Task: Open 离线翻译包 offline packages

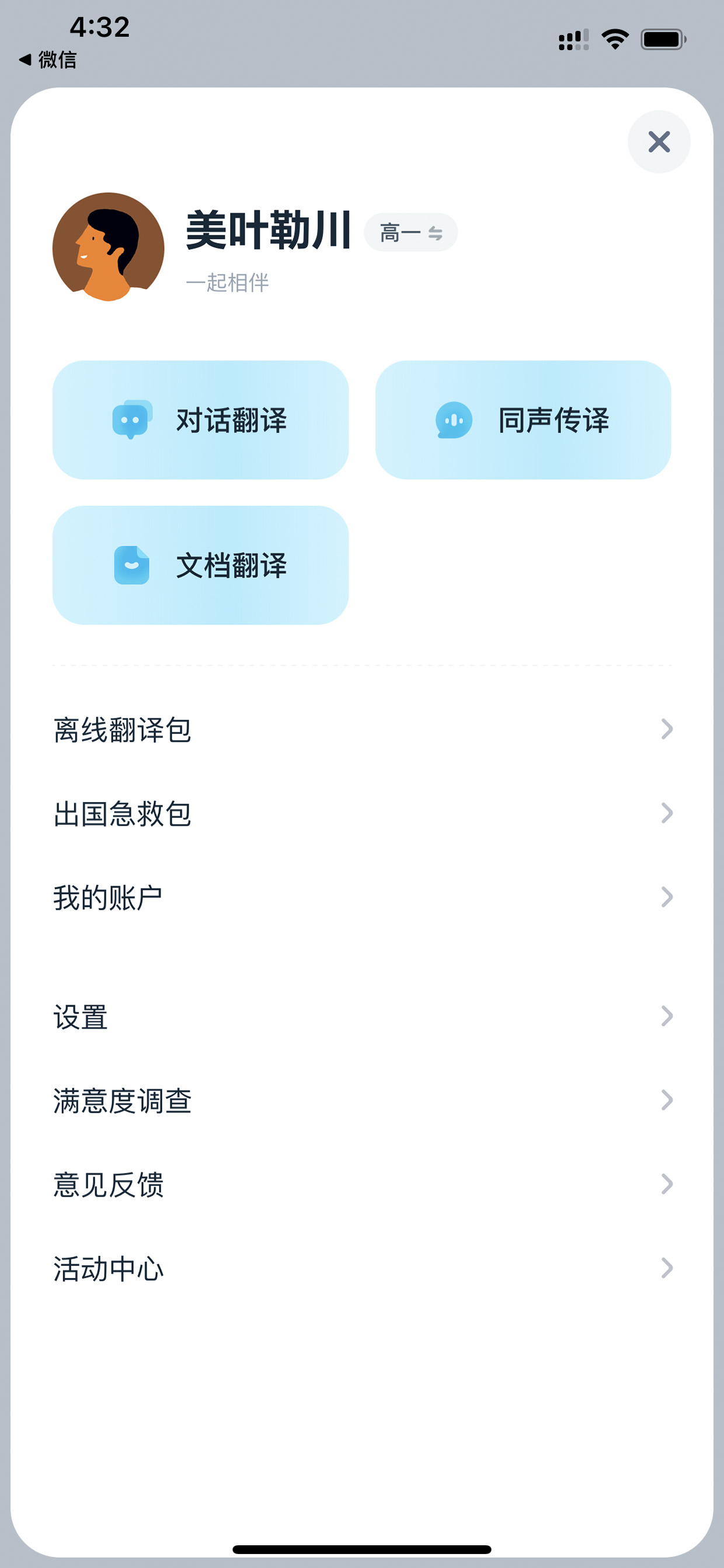Action: click(x=363, y=729)
